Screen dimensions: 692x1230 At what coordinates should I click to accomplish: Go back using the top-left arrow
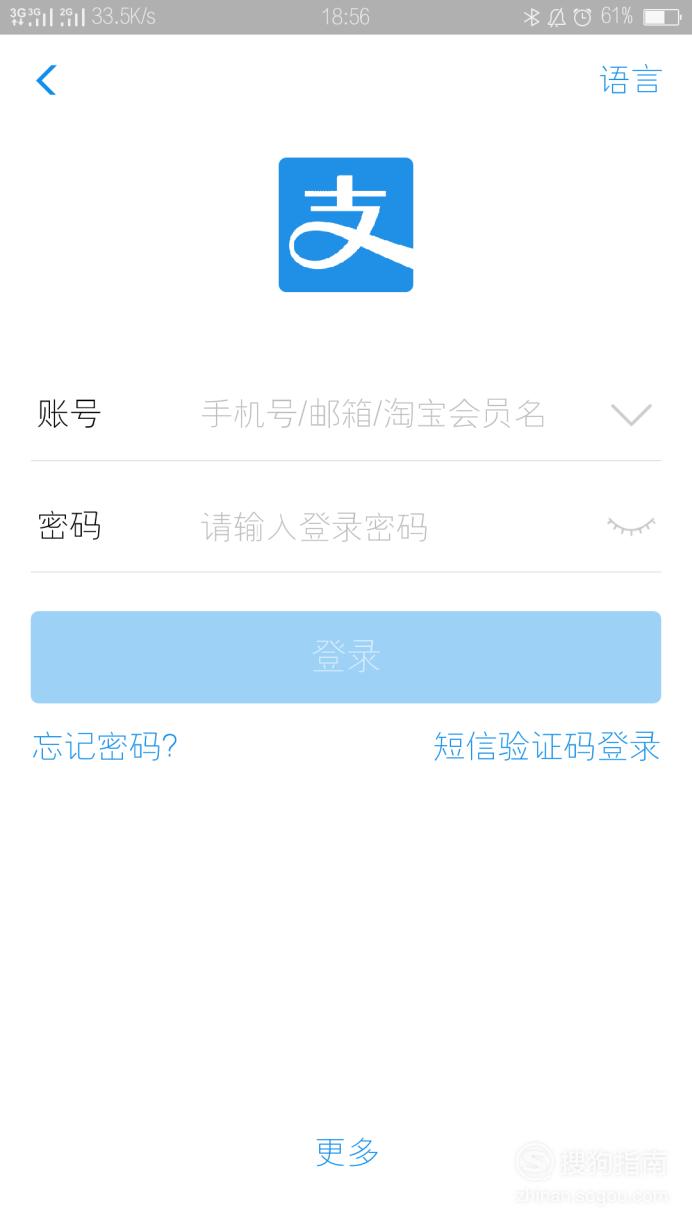46,80
